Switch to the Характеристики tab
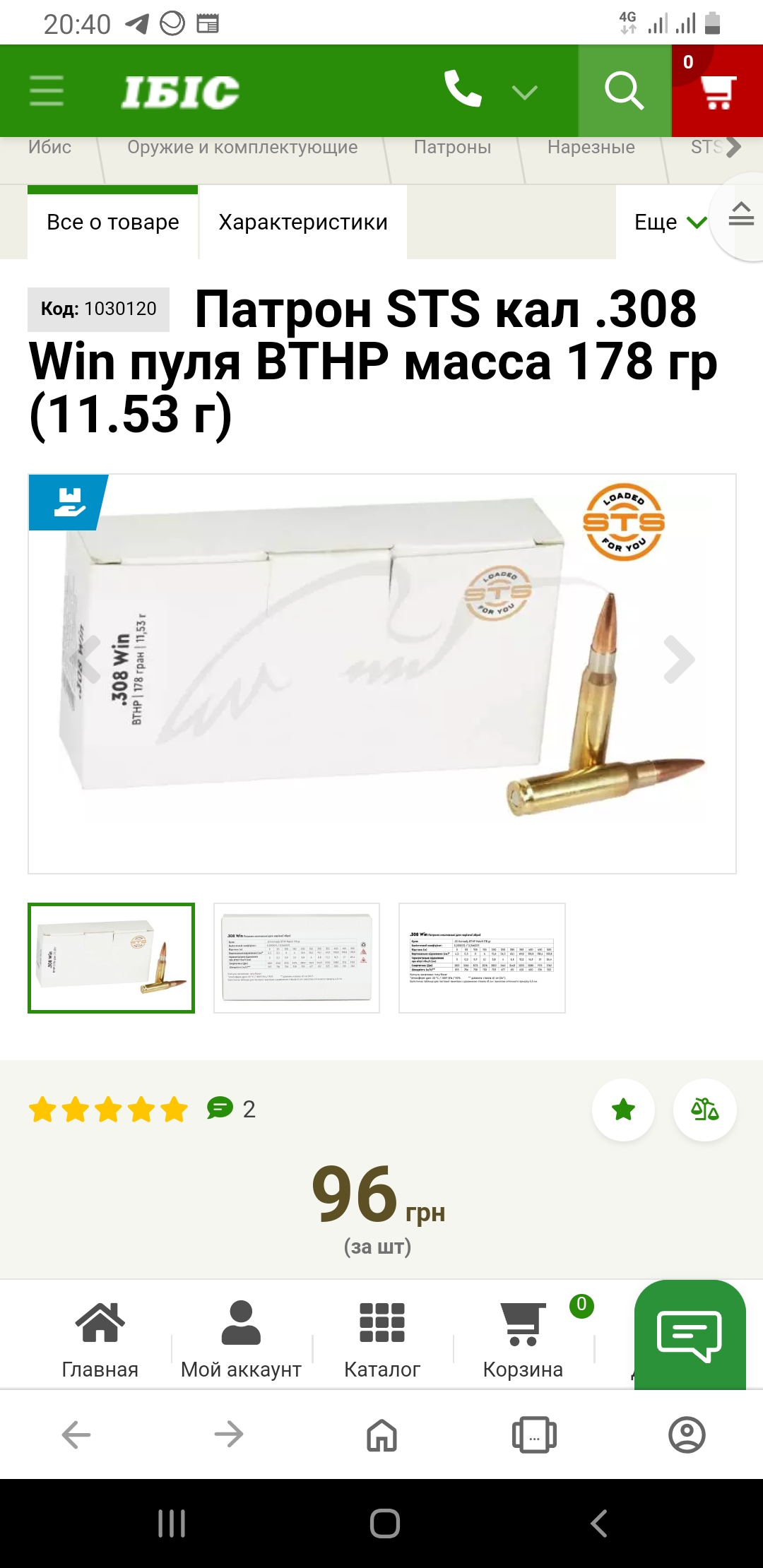 pos(303,222)
